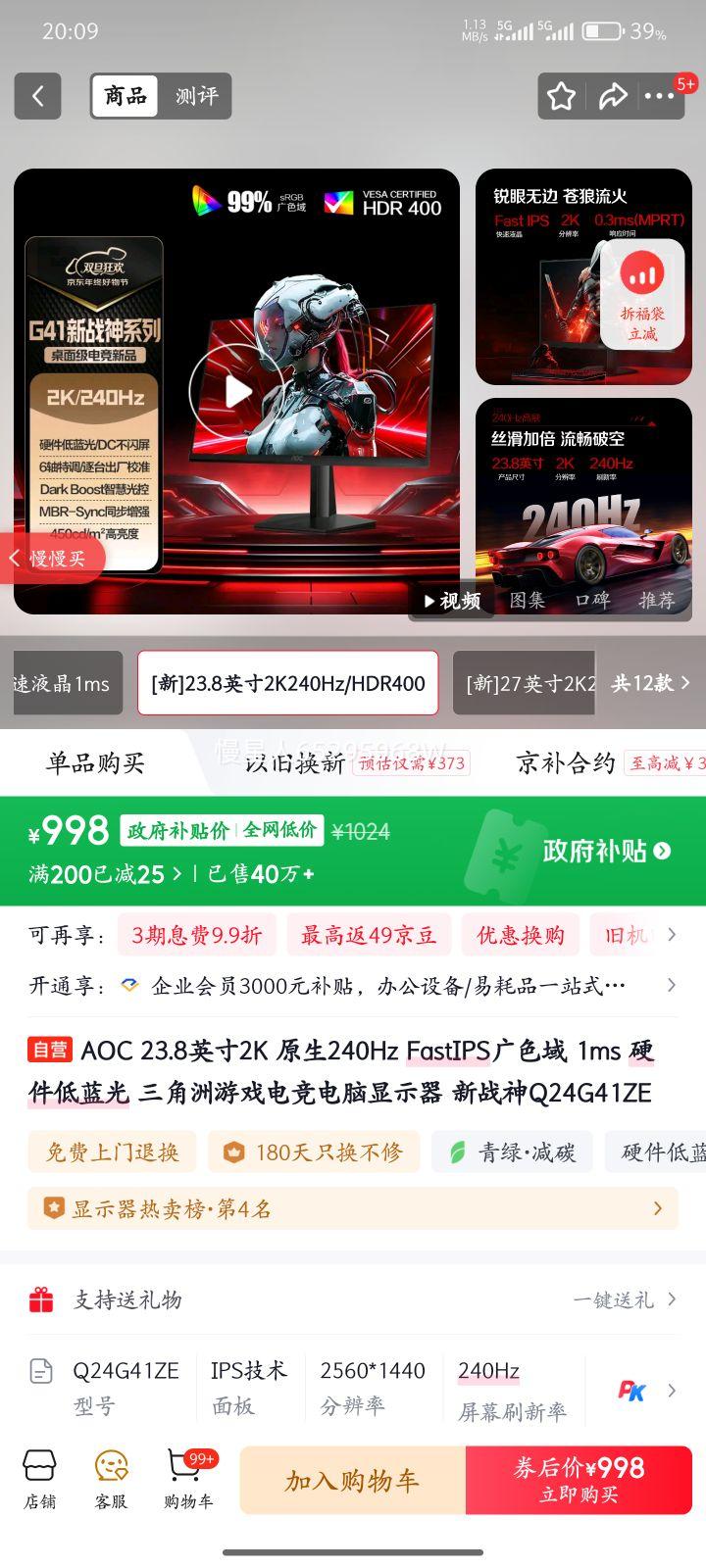Viewport: 706px width, 1568px height.
Task: Tap the star to favorite this product
Action: (560, 96)
